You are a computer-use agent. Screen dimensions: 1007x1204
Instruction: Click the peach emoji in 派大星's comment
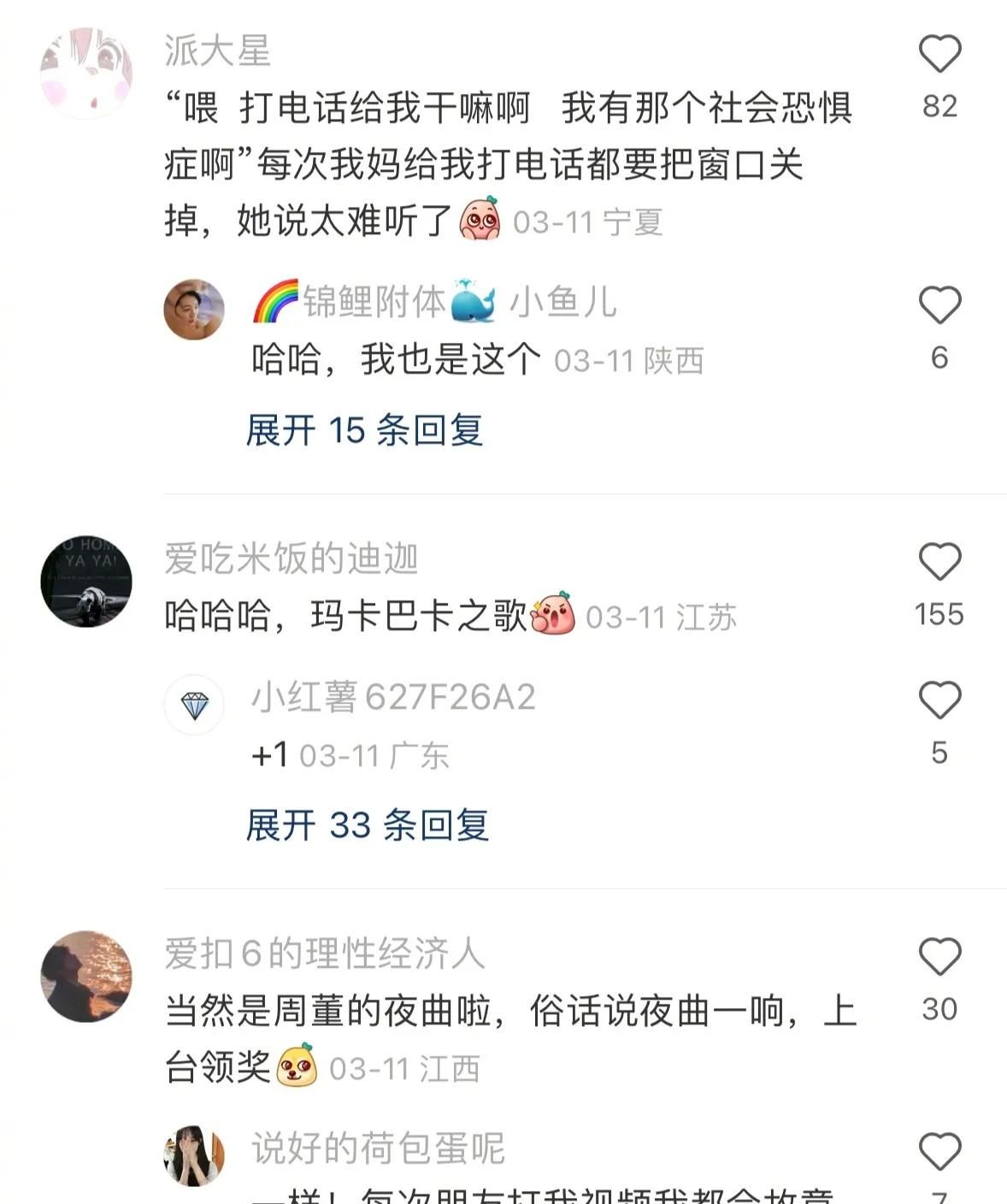[x=479, y=220]
